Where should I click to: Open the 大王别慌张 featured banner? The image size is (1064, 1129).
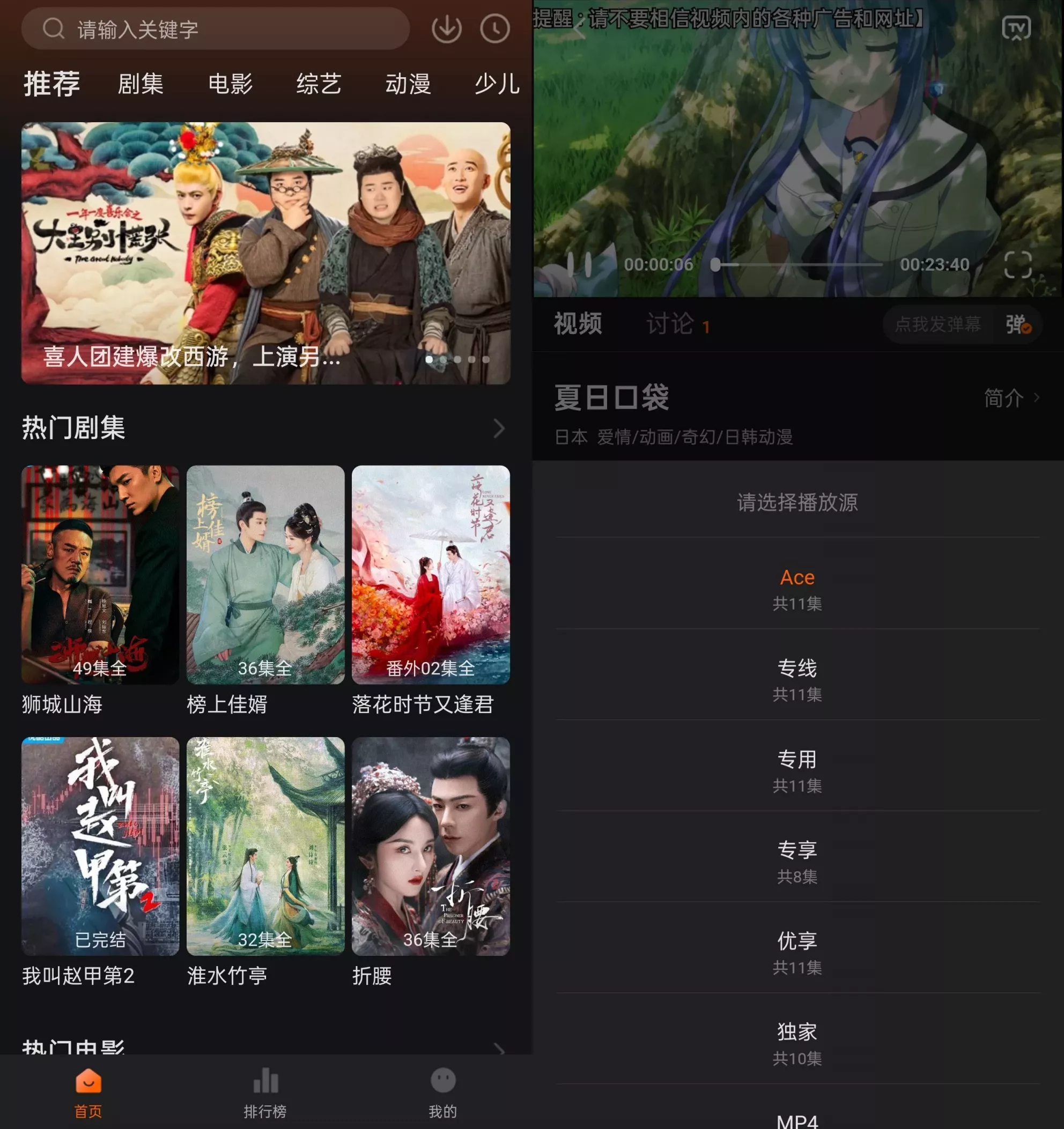click(x=266, y=252)
